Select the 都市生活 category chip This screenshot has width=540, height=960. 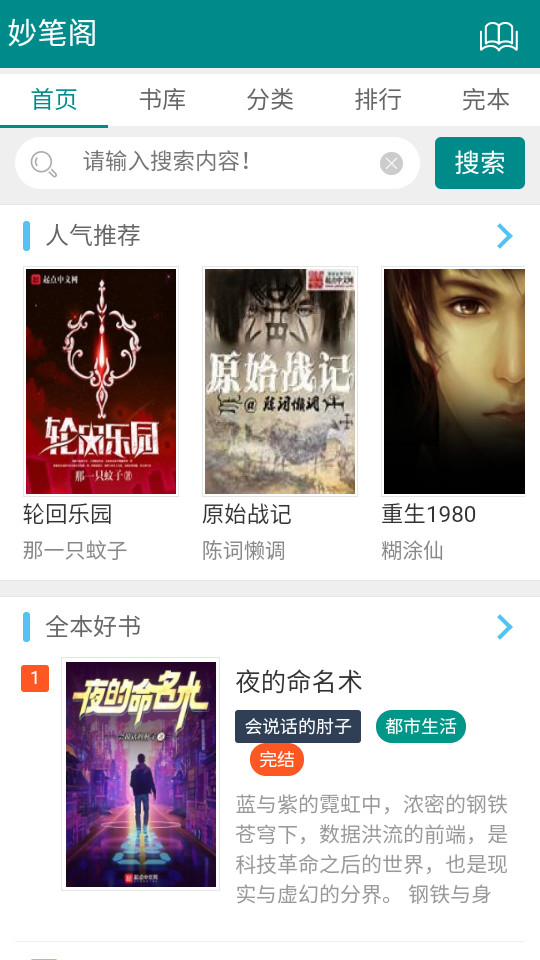pos(421,727)
